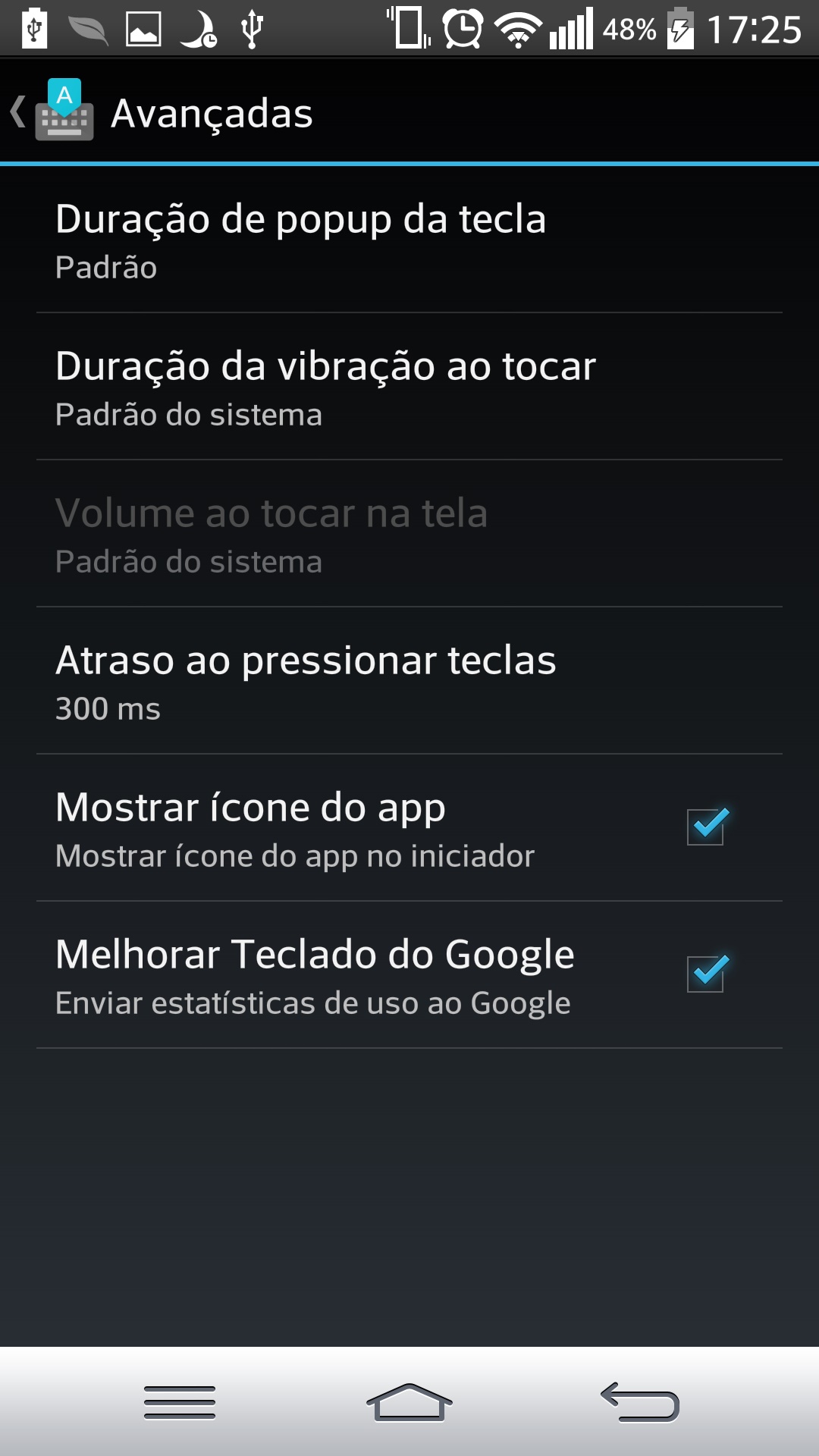Tap the system menu button
The height and width of the screenshot is (1456, 819).
click(180, 1402)
